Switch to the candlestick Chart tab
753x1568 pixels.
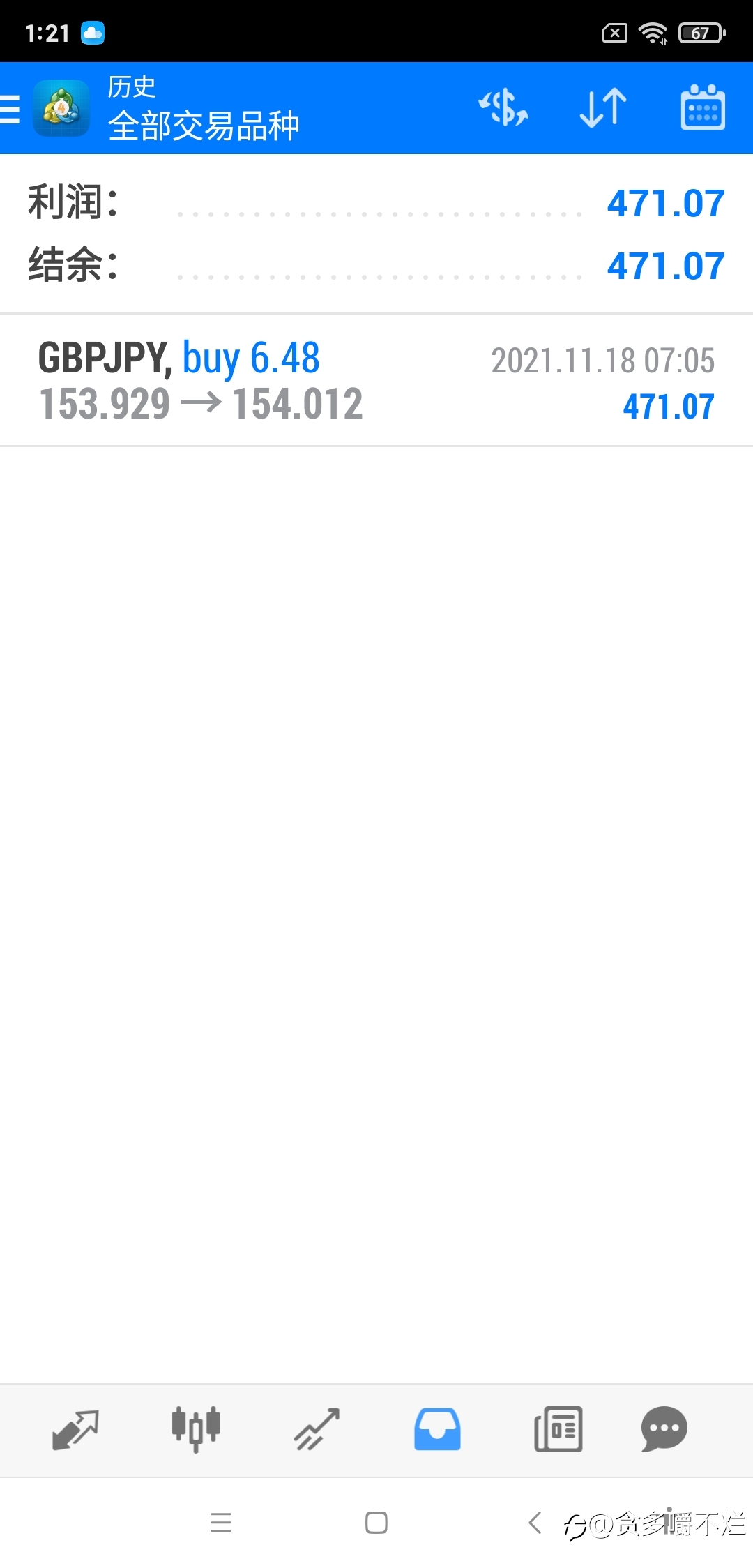tap(196, 1428)
